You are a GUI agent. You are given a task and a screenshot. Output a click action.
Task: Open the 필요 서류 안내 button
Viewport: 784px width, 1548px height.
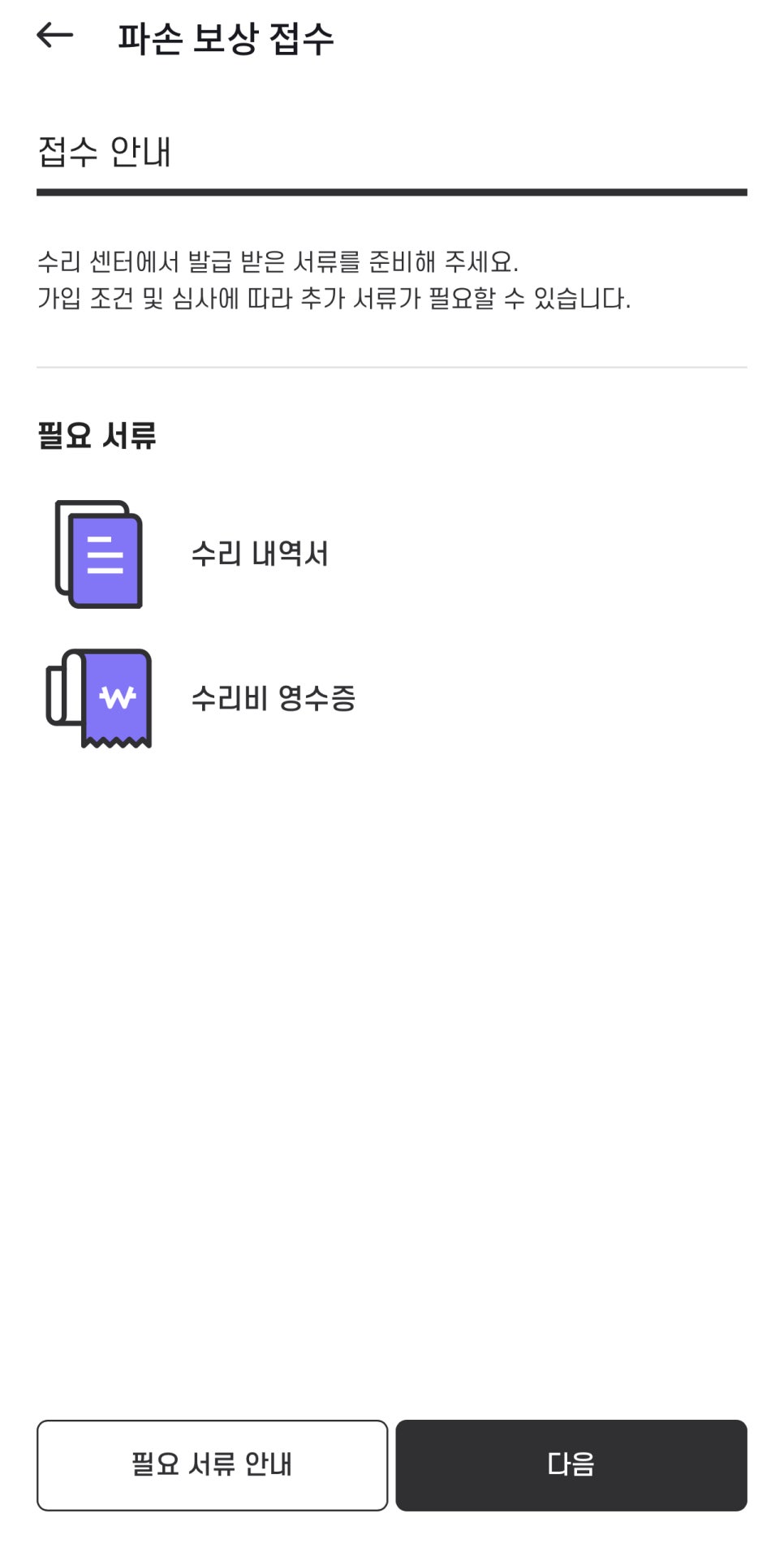[212, 1464]
